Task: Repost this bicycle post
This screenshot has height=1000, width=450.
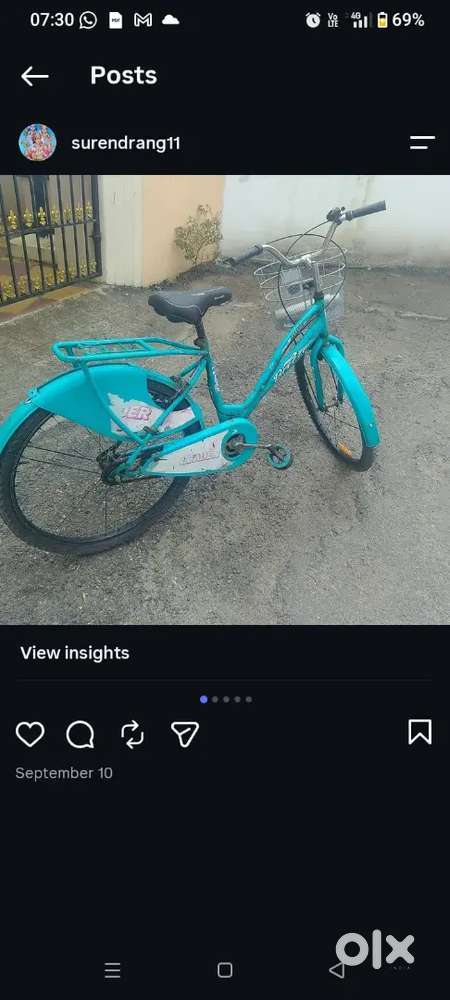Action: coord(133,735)
